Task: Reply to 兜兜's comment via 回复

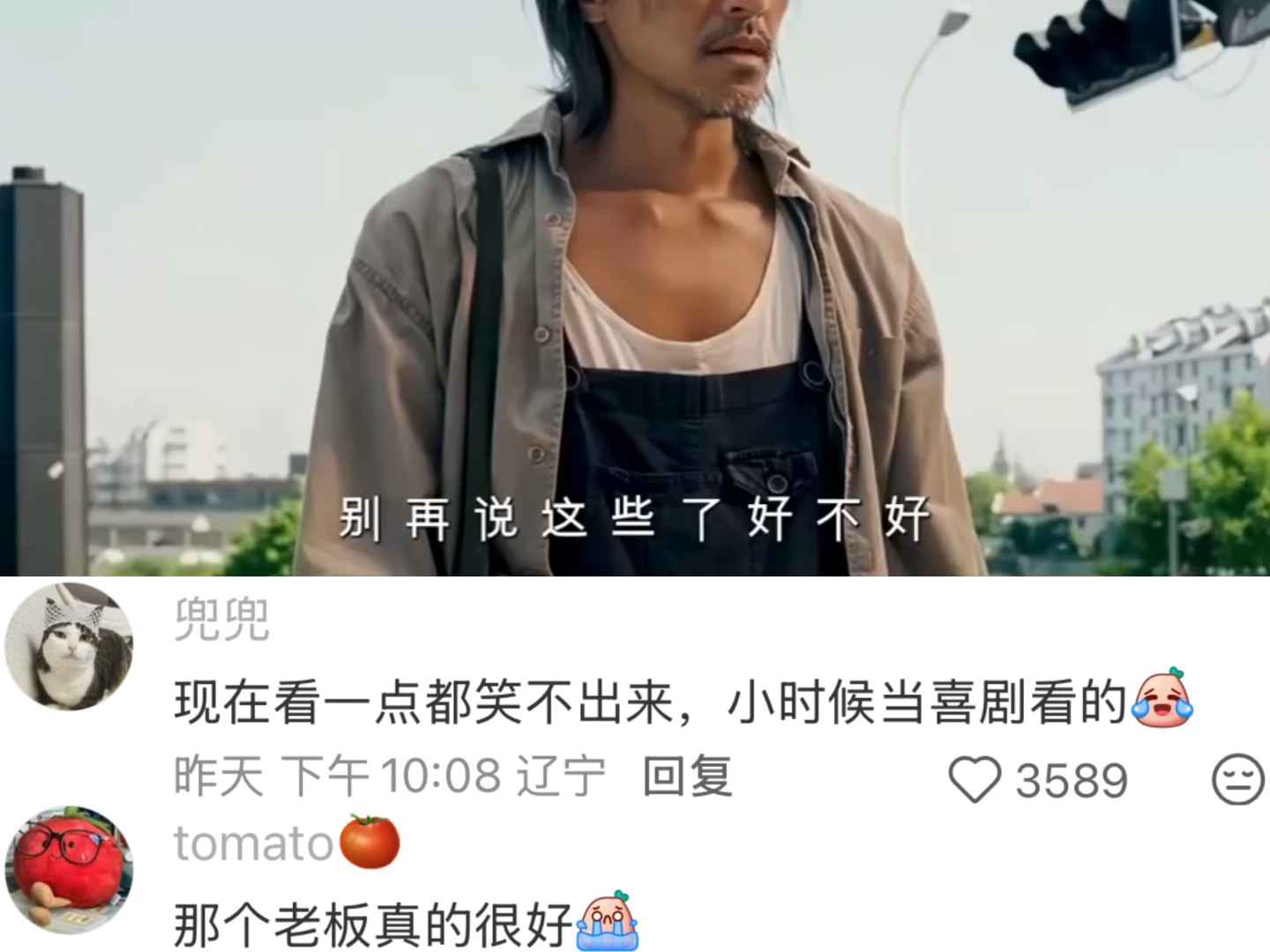Action: 688,777
